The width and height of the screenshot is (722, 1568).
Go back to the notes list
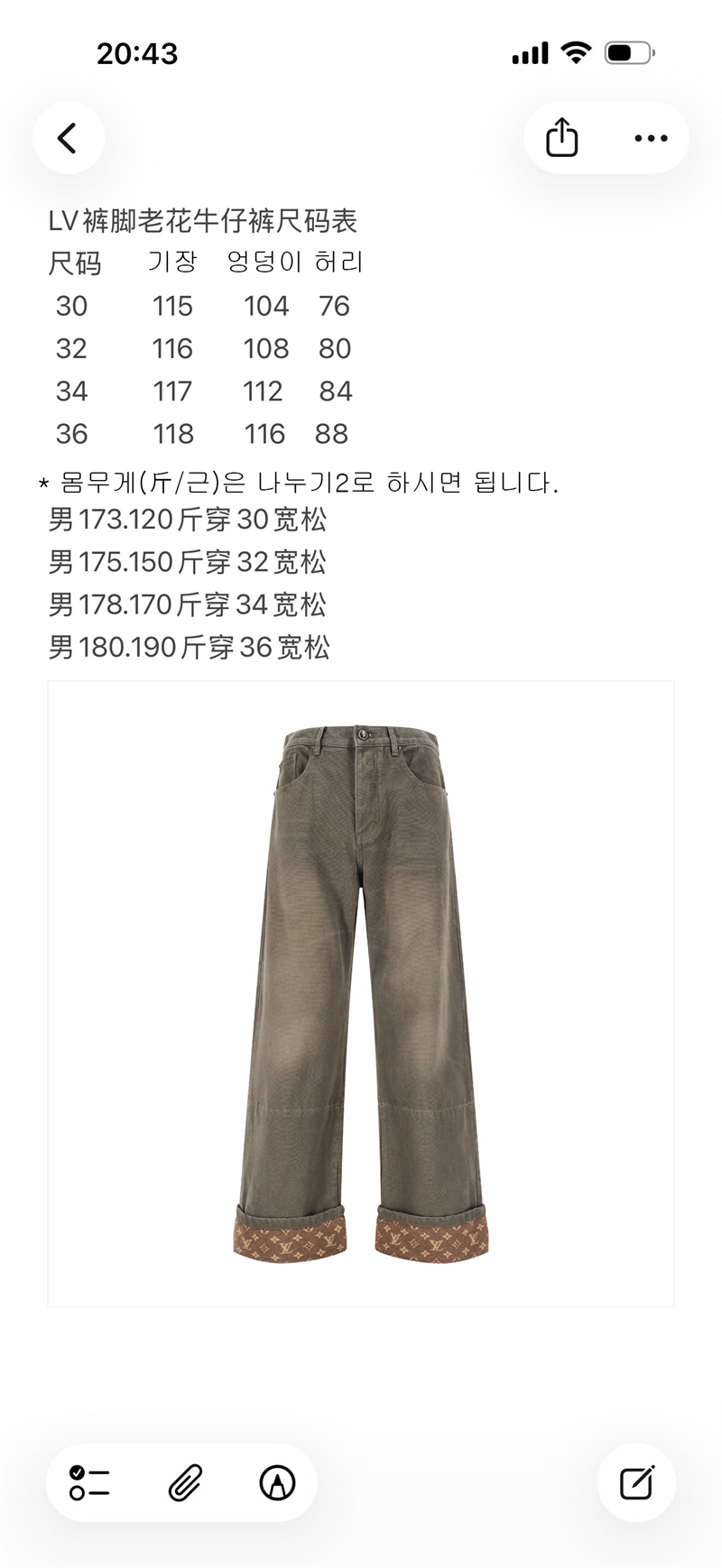click(68, 138)
